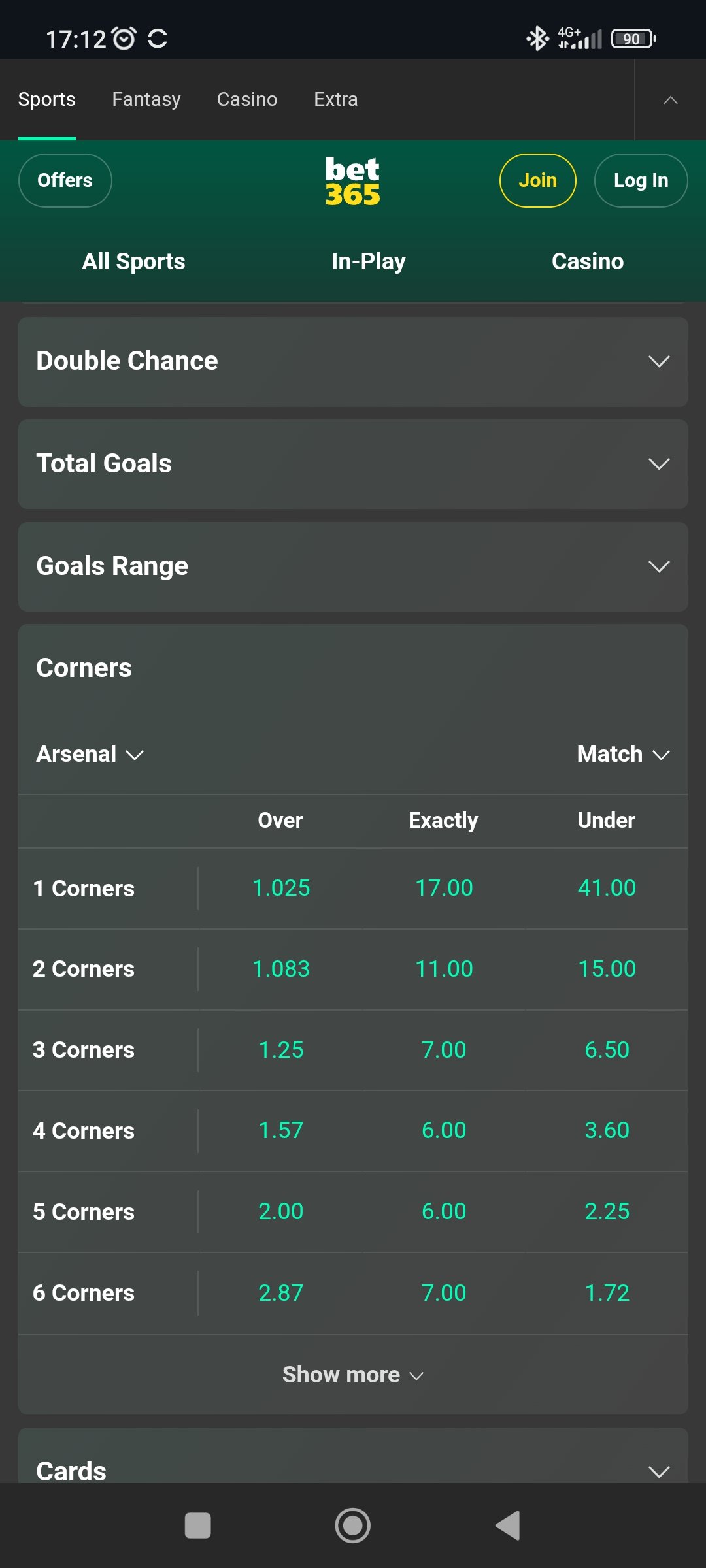Open the Offers button
This screenshot has height=1568, width=706.
pyautogui.click(x=65, y=180)
